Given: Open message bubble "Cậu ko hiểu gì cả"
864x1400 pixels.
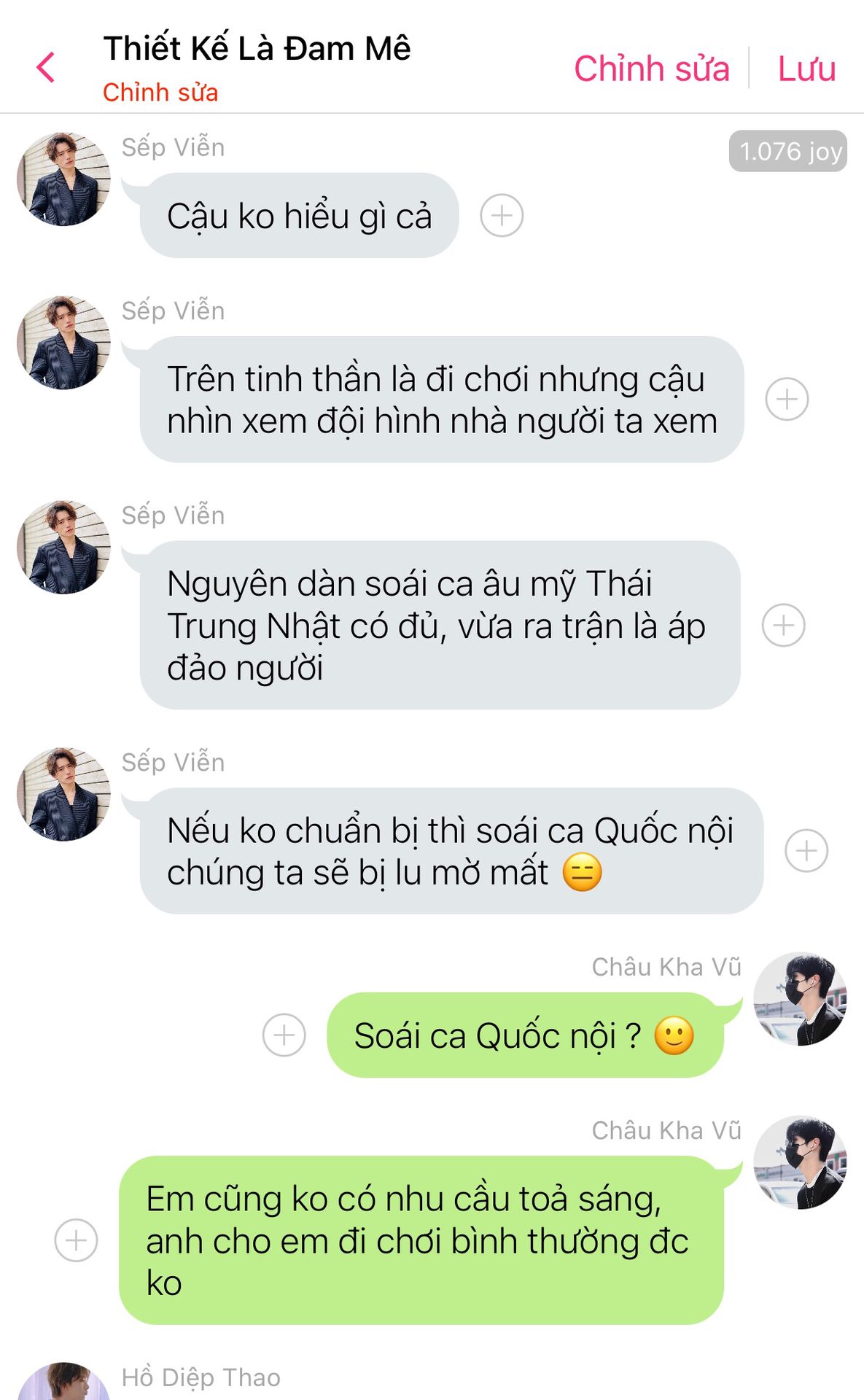Looking at the screenshot, I should 299,216.
